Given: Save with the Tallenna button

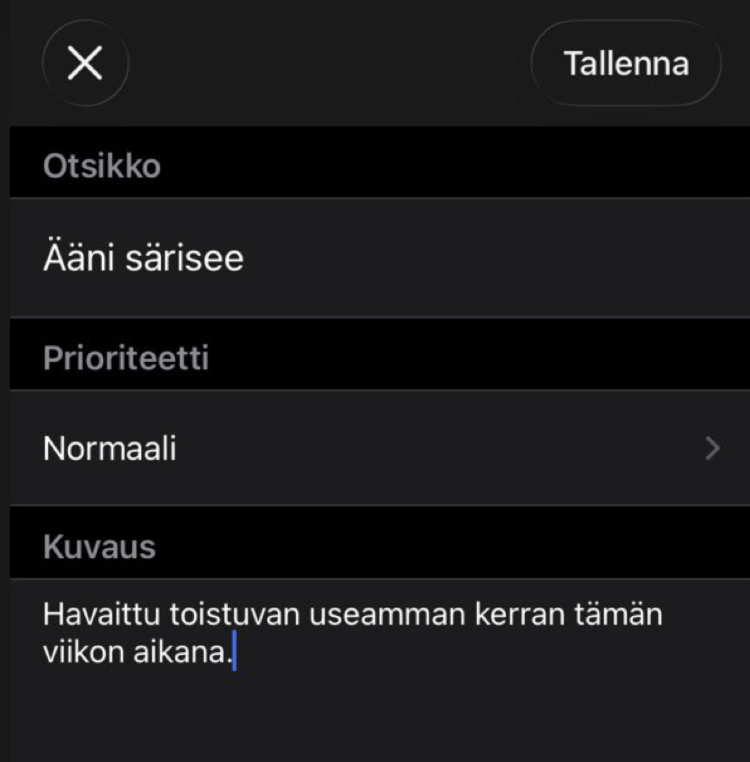Looking at the screenshot, I should (626, 64).
